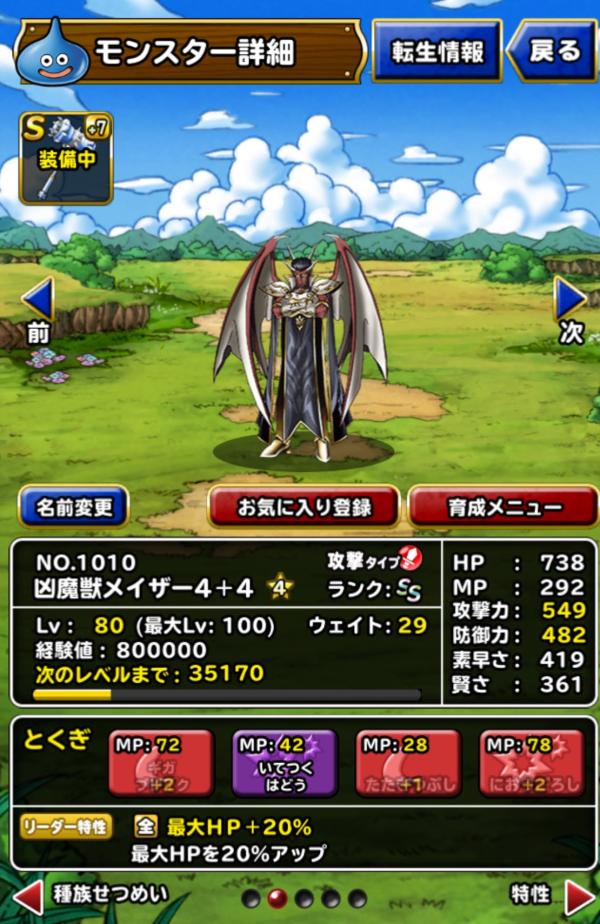
Task: Go back with the 戻る button
Action: click(553, 50)
